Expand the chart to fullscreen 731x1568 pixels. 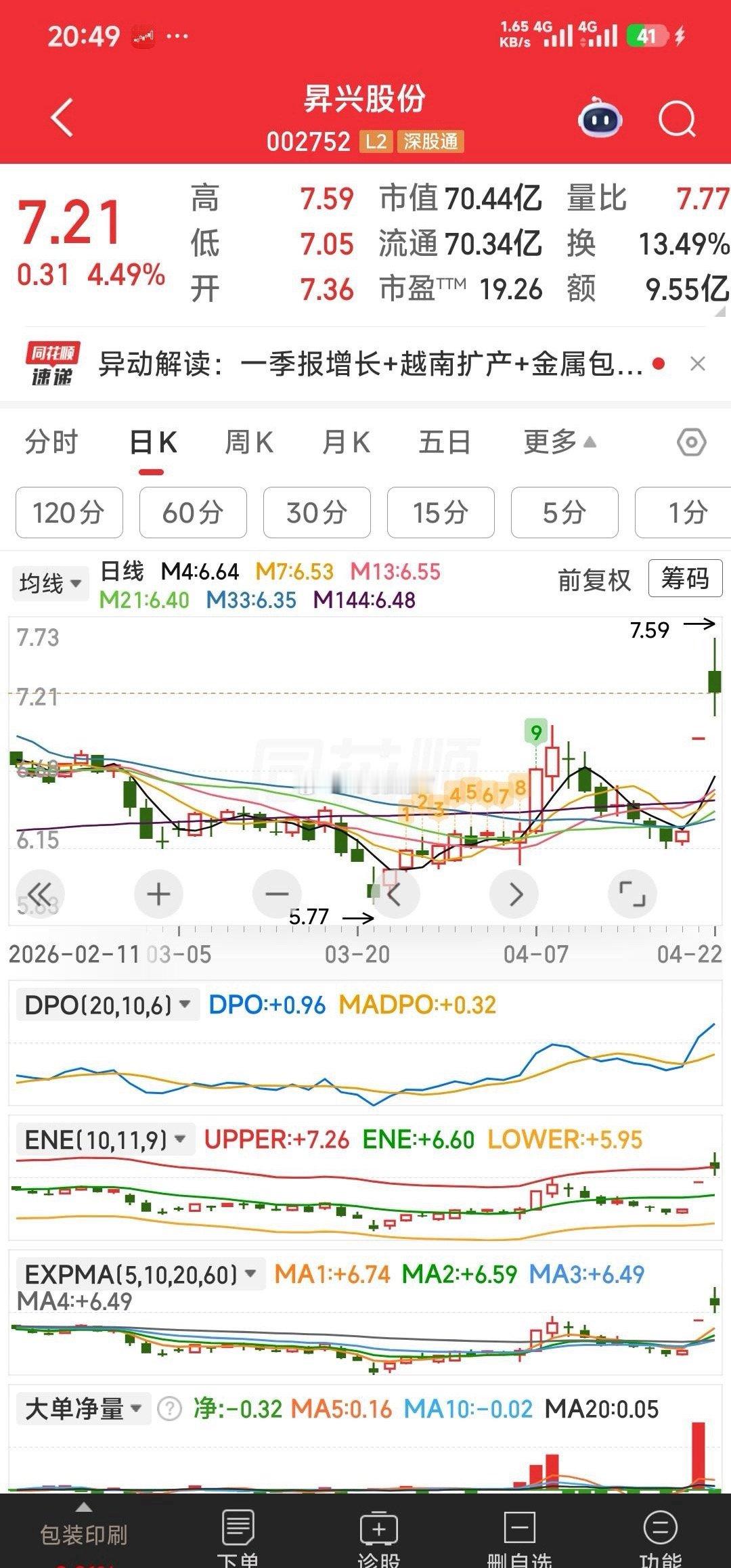(632, 894)
